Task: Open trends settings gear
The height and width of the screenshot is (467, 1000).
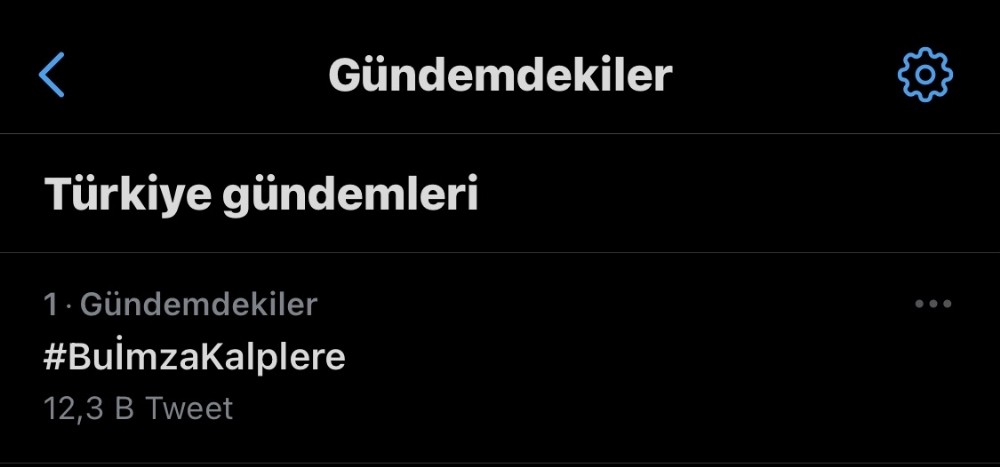Action: point(925,75)
